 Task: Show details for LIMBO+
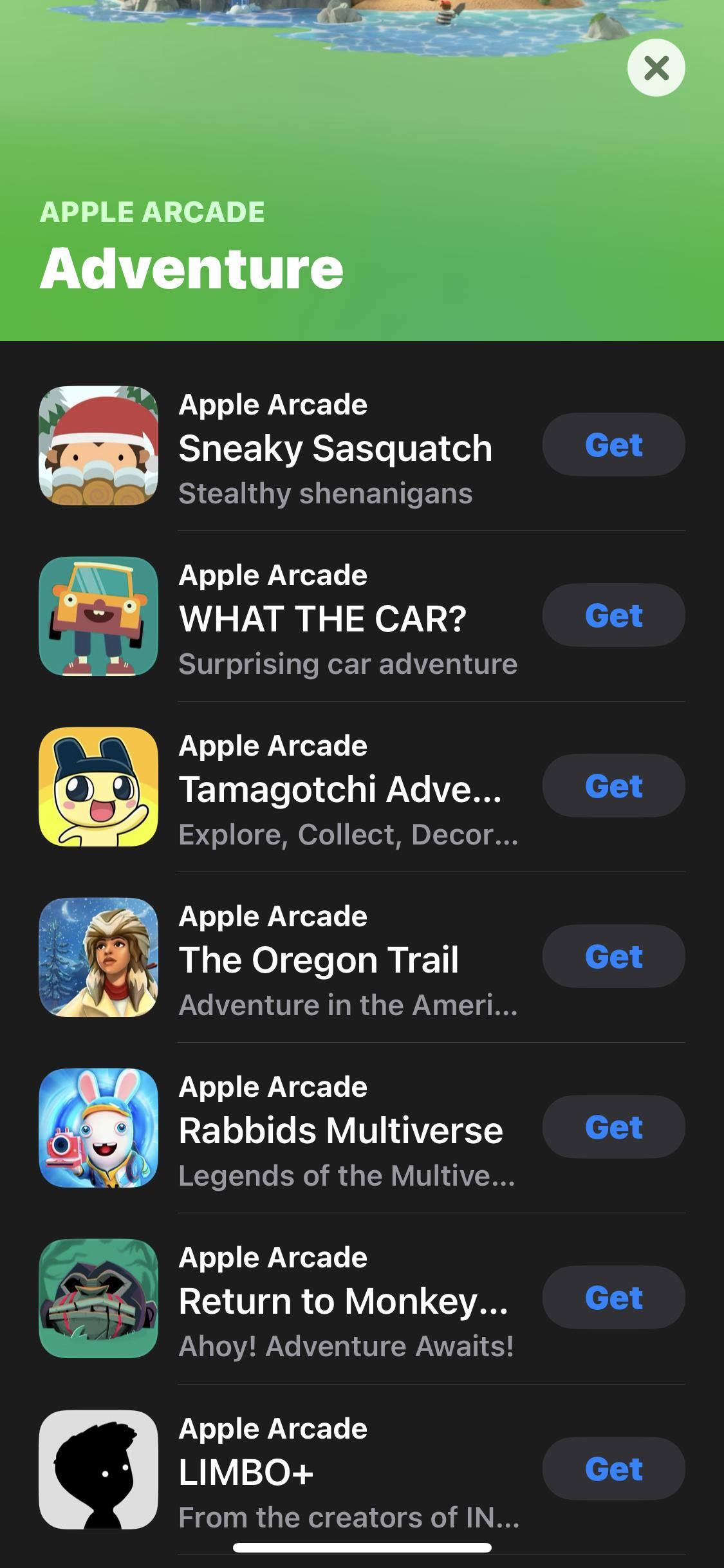(246, 1472)
